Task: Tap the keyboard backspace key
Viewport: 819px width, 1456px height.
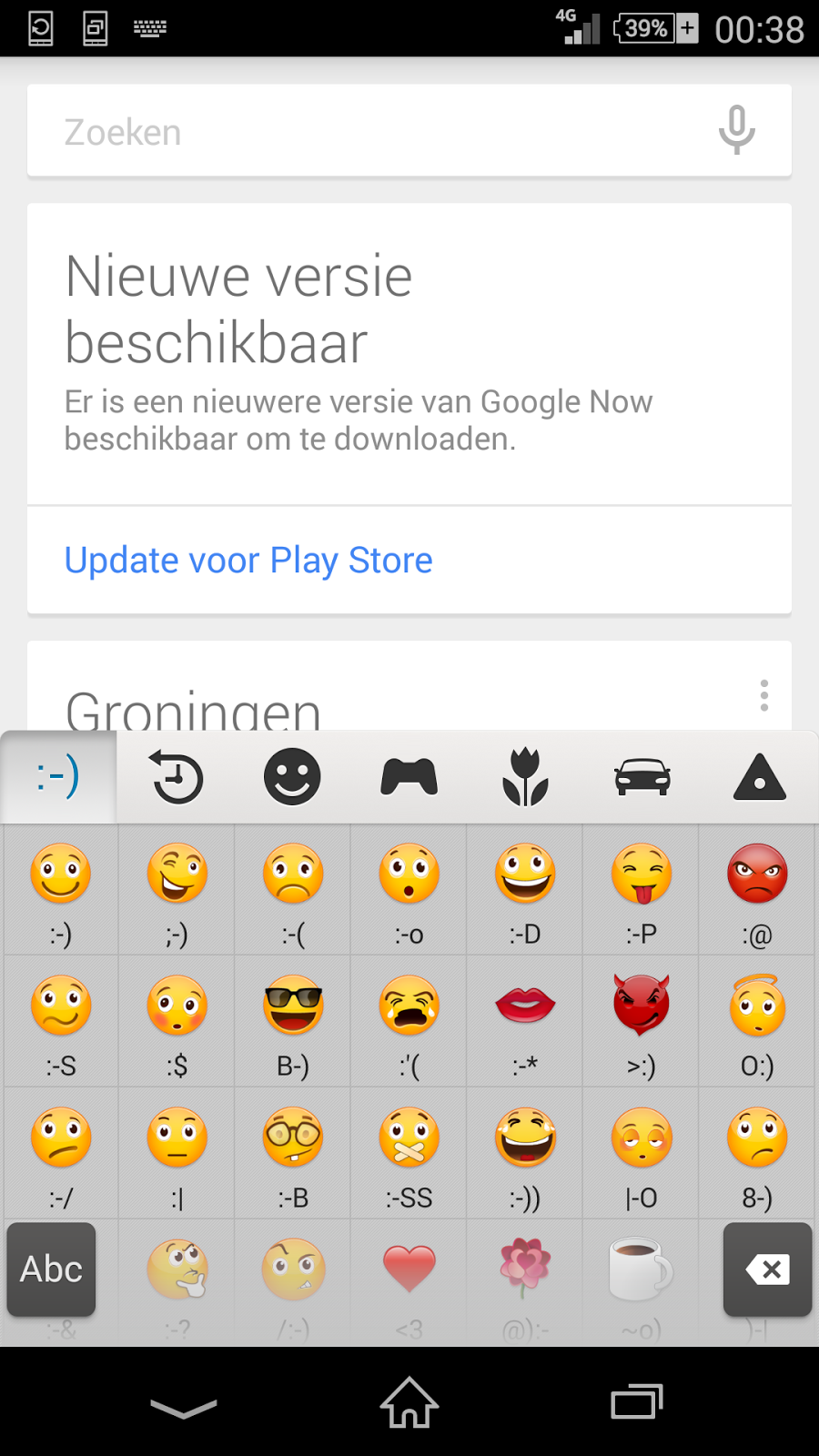Action: click(x=767, y=1269)
